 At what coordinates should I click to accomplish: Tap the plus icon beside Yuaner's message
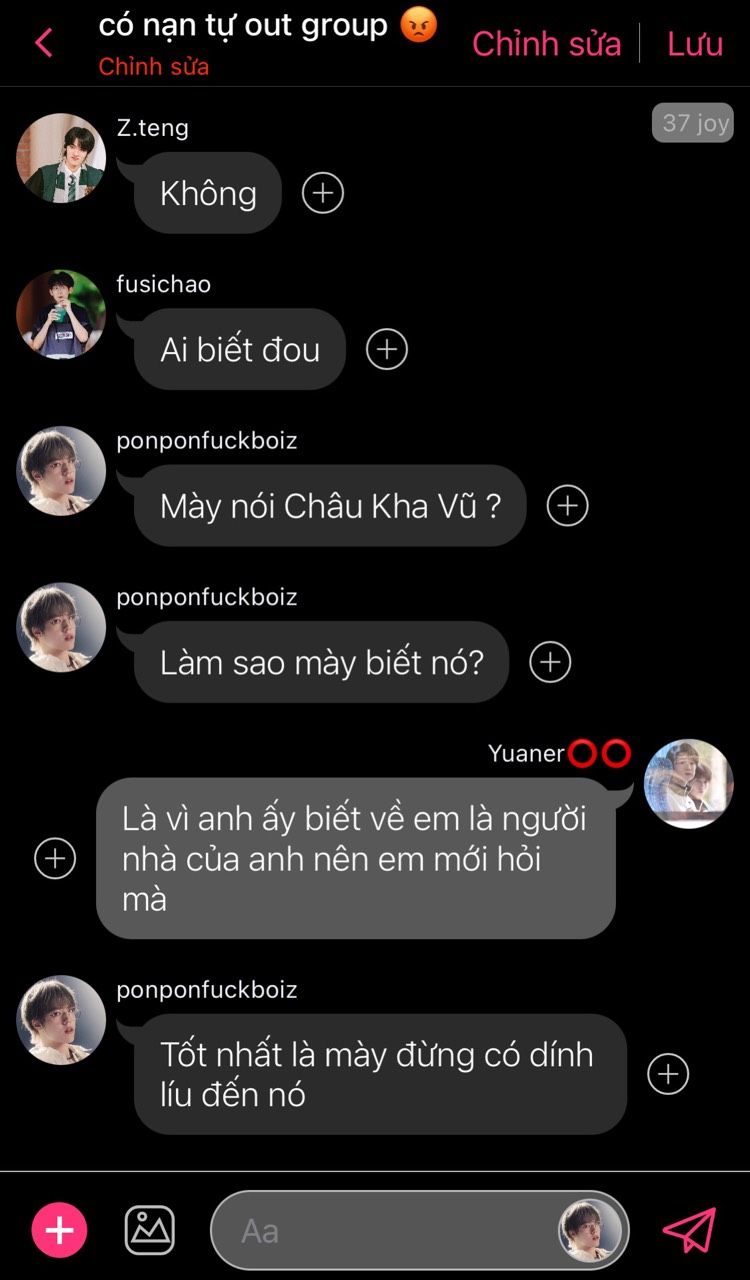pyautogui.click(x=55, y=858)
